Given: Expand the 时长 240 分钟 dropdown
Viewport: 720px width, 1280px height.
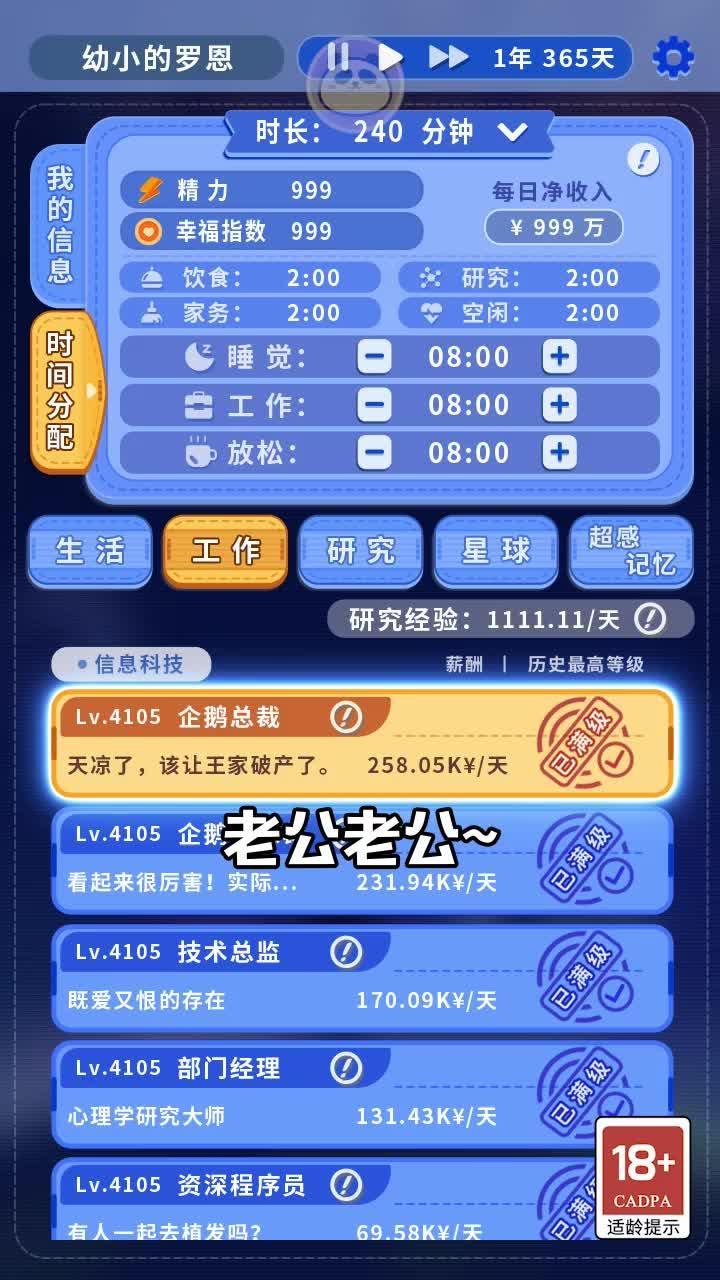Looking at the screenshot, I should coord(512,132).
